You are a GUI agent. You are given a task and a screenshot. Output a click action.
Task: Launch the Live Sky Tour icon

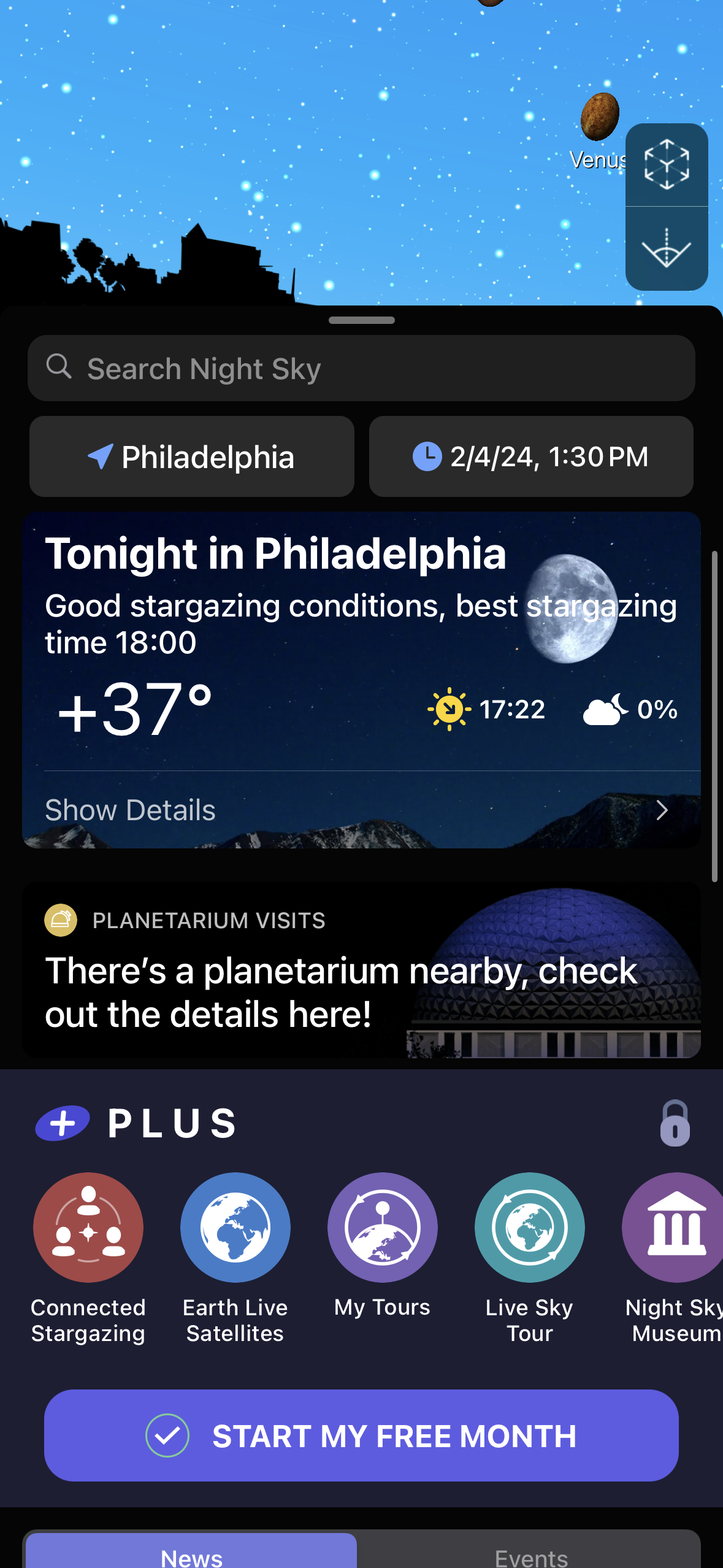click(529, 1228)
